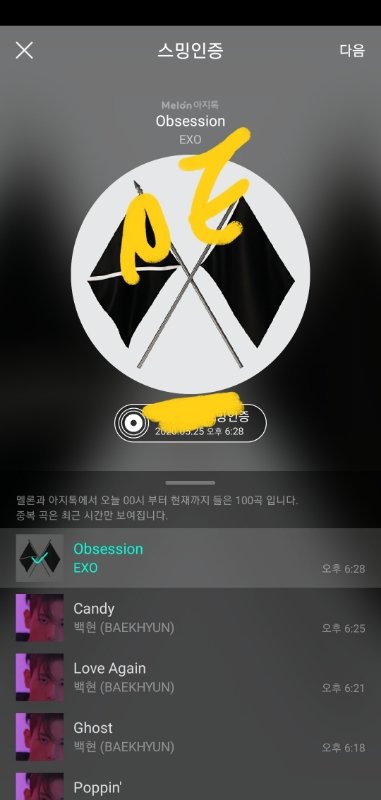This screenshot has height=800, width=381.
Task: Pick Love Again by BAEKHYUN
Action: pyautogui.click(x=190, y=678)
